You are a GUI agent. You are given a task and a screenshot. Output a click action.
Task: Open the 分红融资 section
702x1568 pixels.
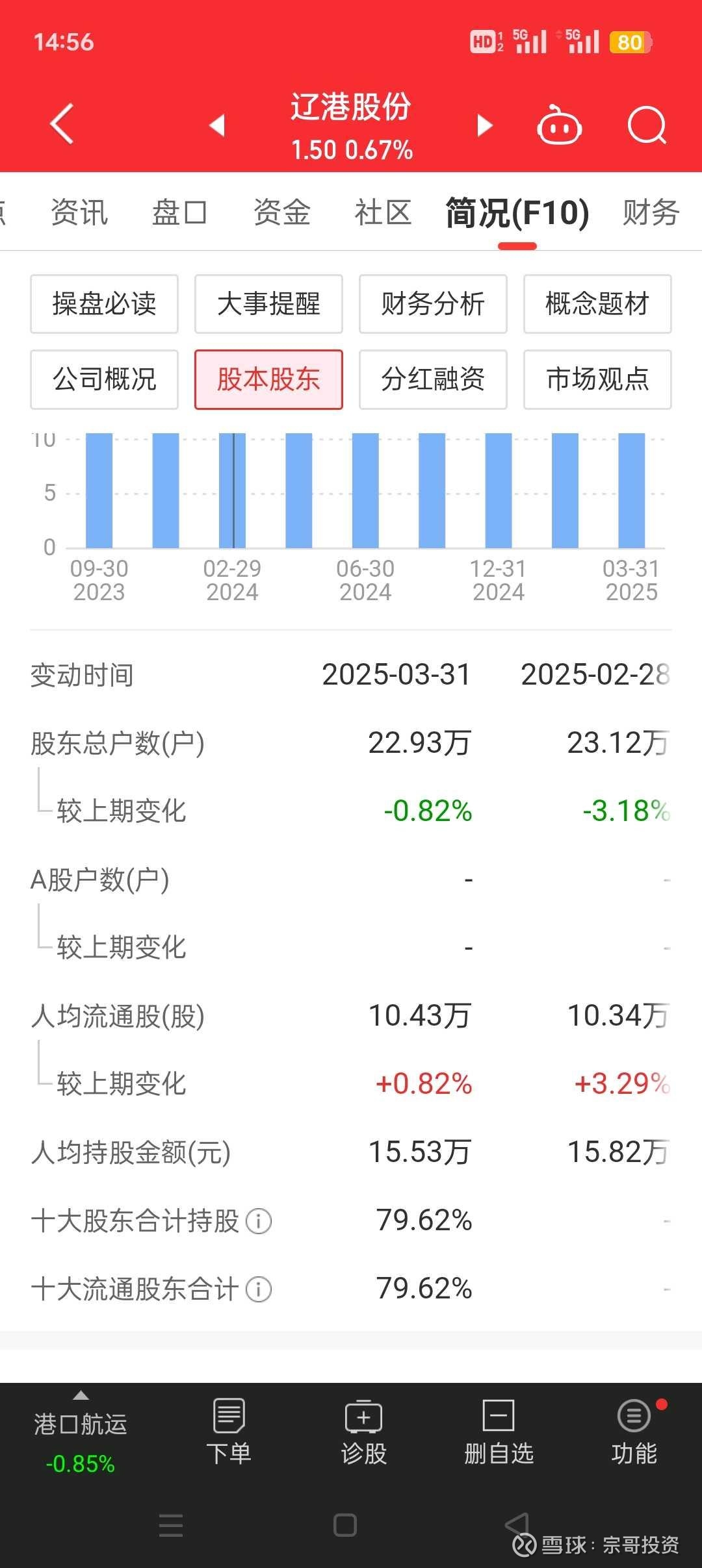(433, 379)
